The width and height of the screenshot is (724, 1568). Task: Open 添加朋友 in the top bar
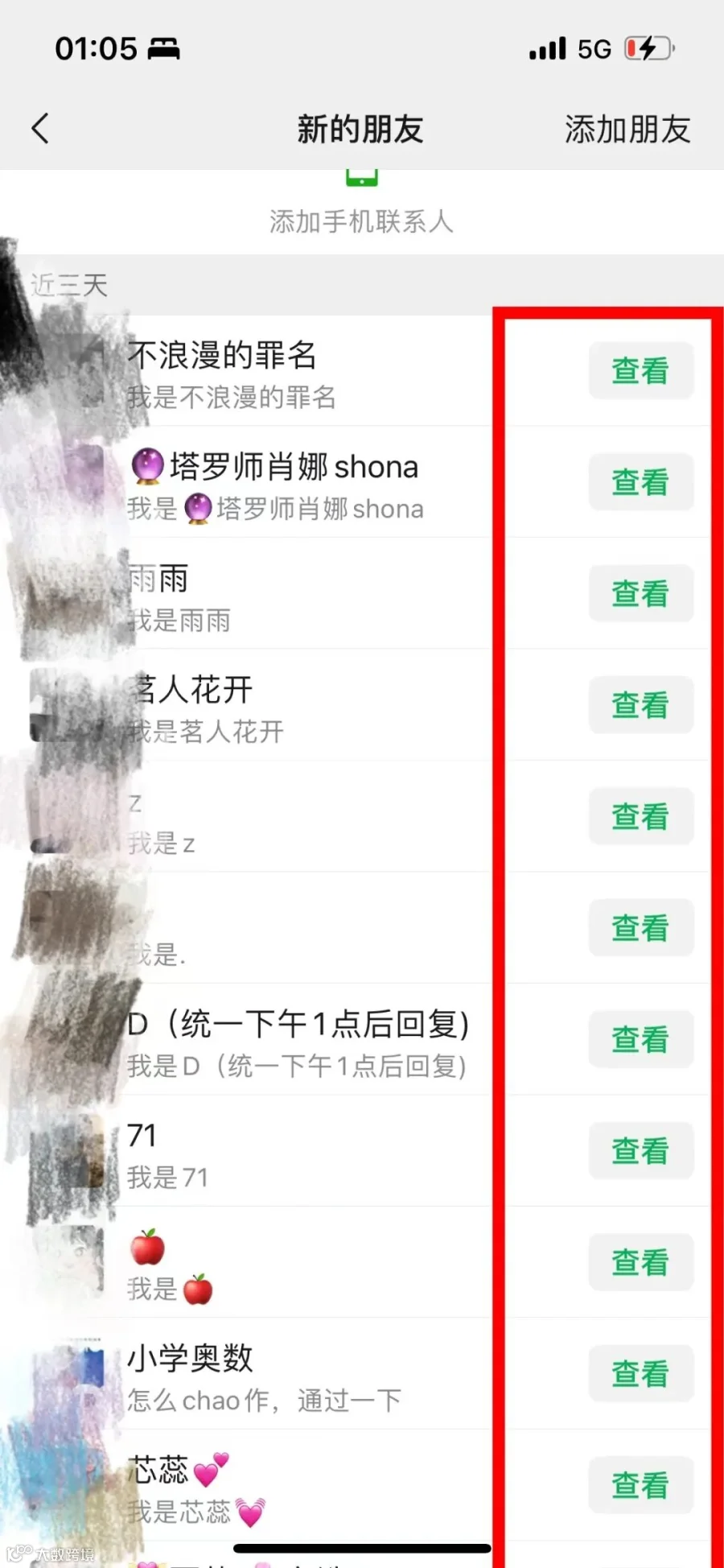[x=627, y=129]
